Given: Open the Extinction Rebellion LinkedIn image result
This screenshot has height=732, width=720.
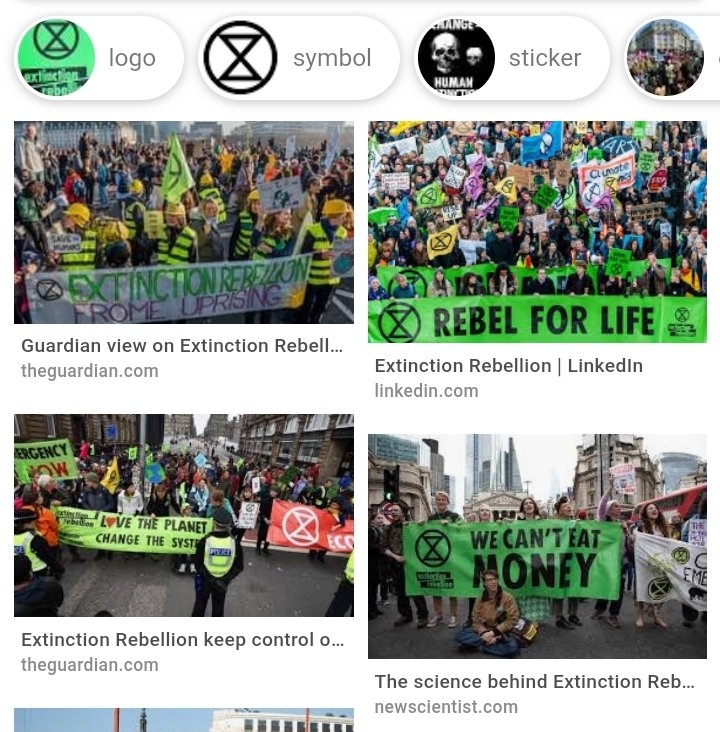Looking at the screenshot, I should point(537,232).
